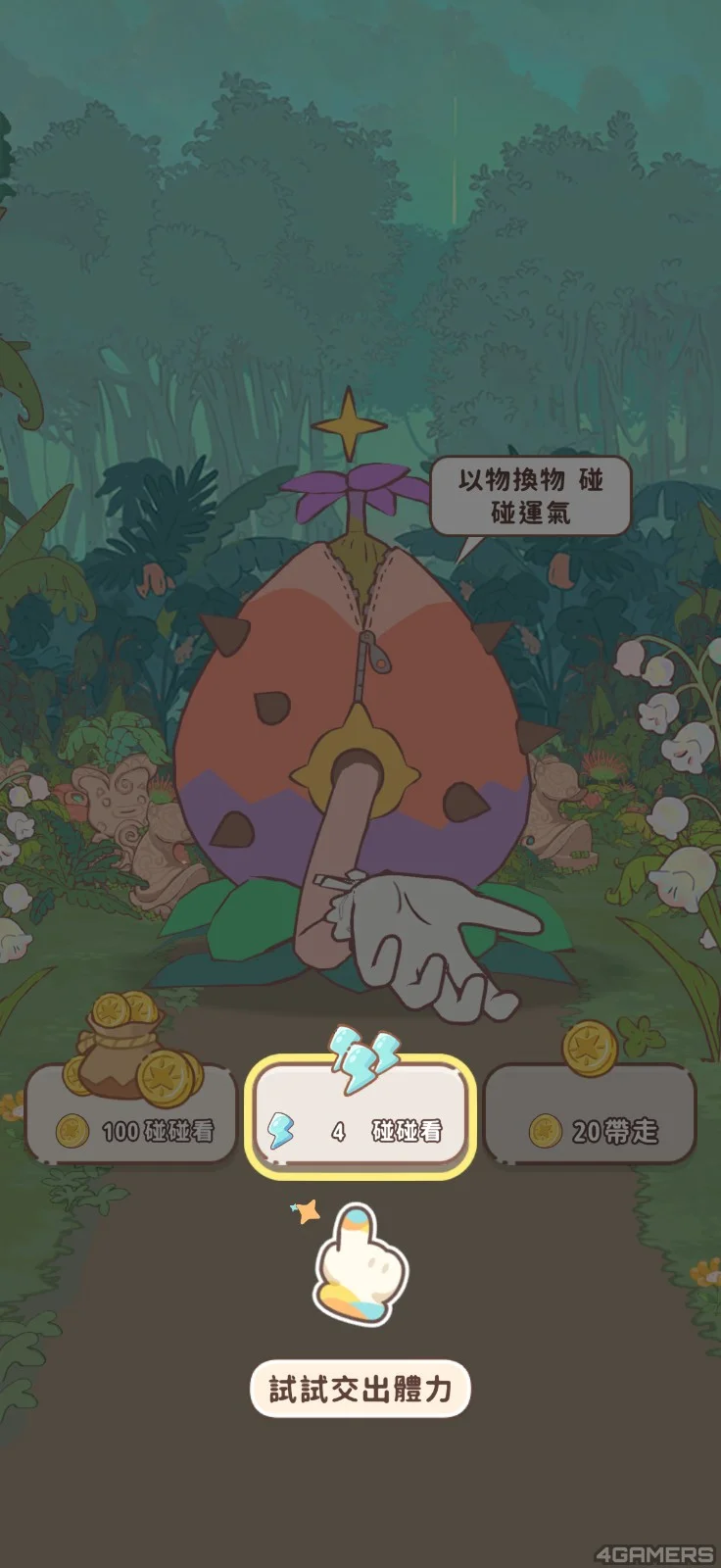Choose the 100 coins 碰碰看 option
Screen dimensions: 721x1568
130,1114
